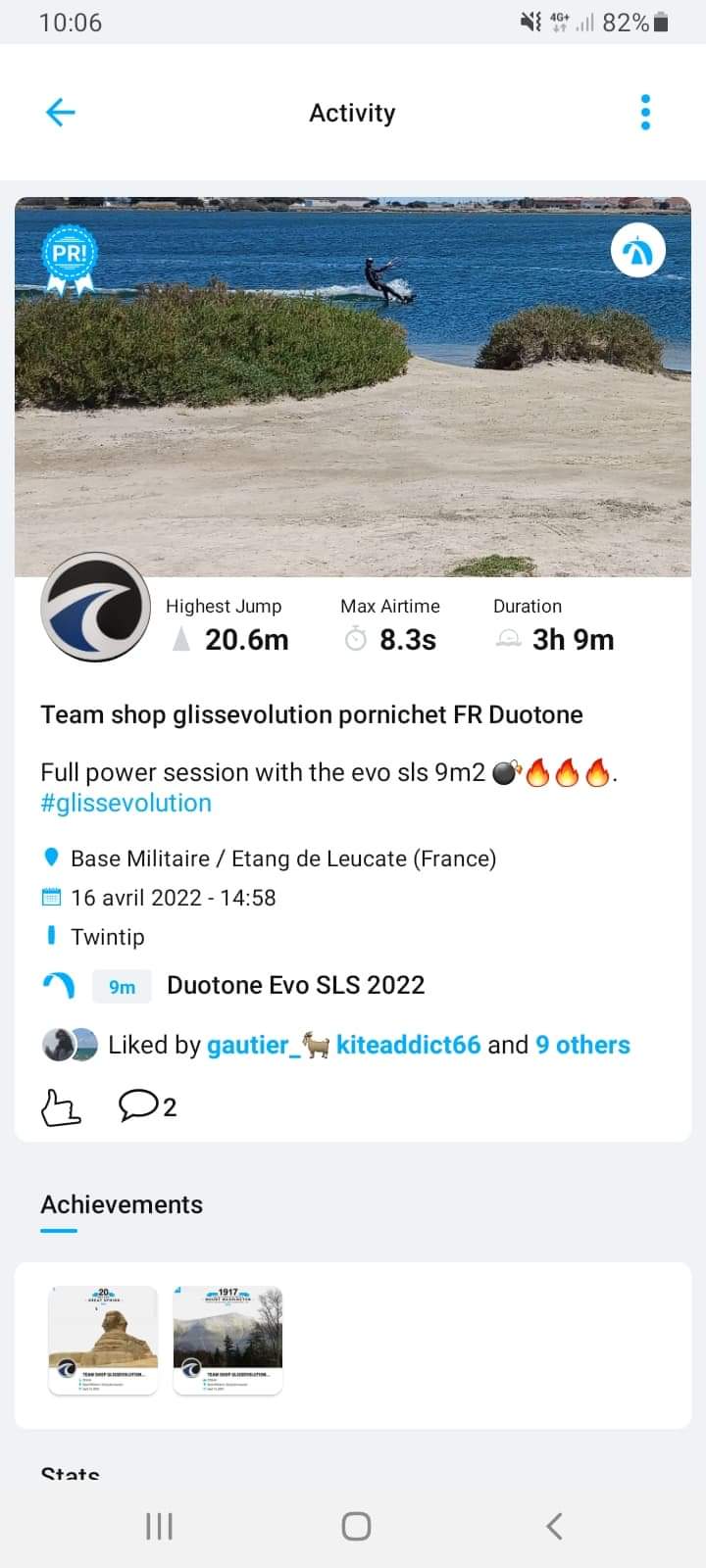Toggle the thumbs-up like button
The image size is (706, 1568).
point(61,1105)
